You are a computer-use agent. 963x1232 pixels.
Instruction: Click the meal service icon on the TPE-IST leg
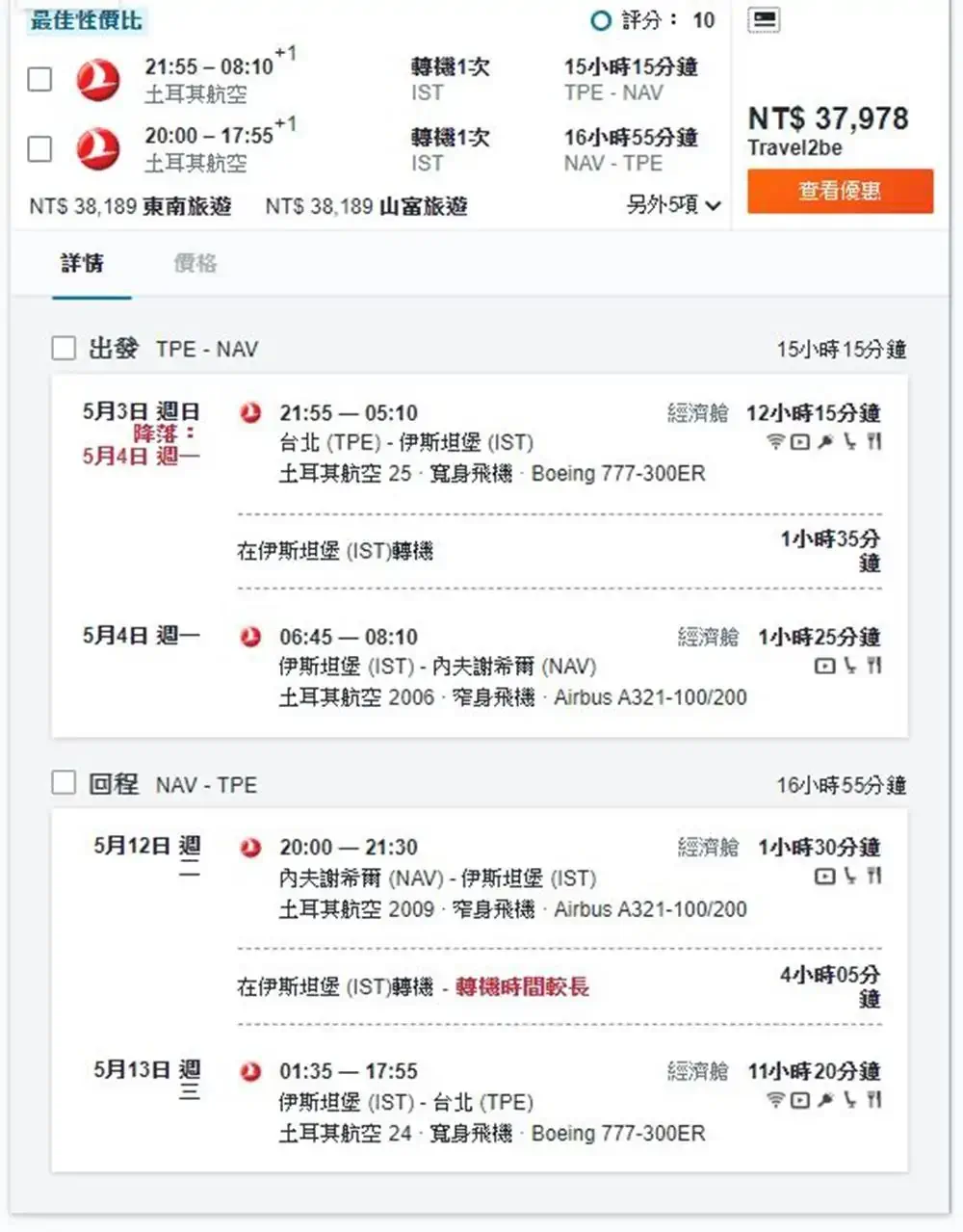tap(874, 442)
